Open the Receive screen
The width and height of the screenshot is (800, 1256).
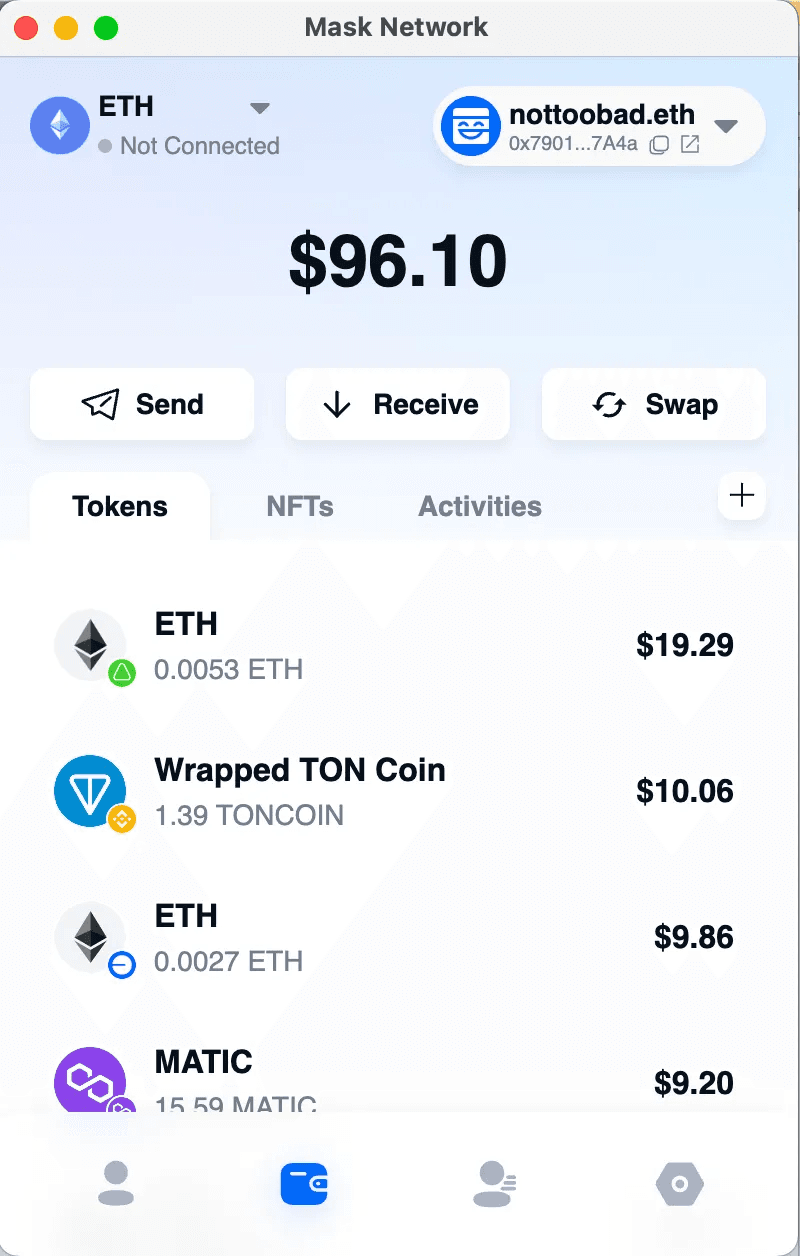coord(398,404)
